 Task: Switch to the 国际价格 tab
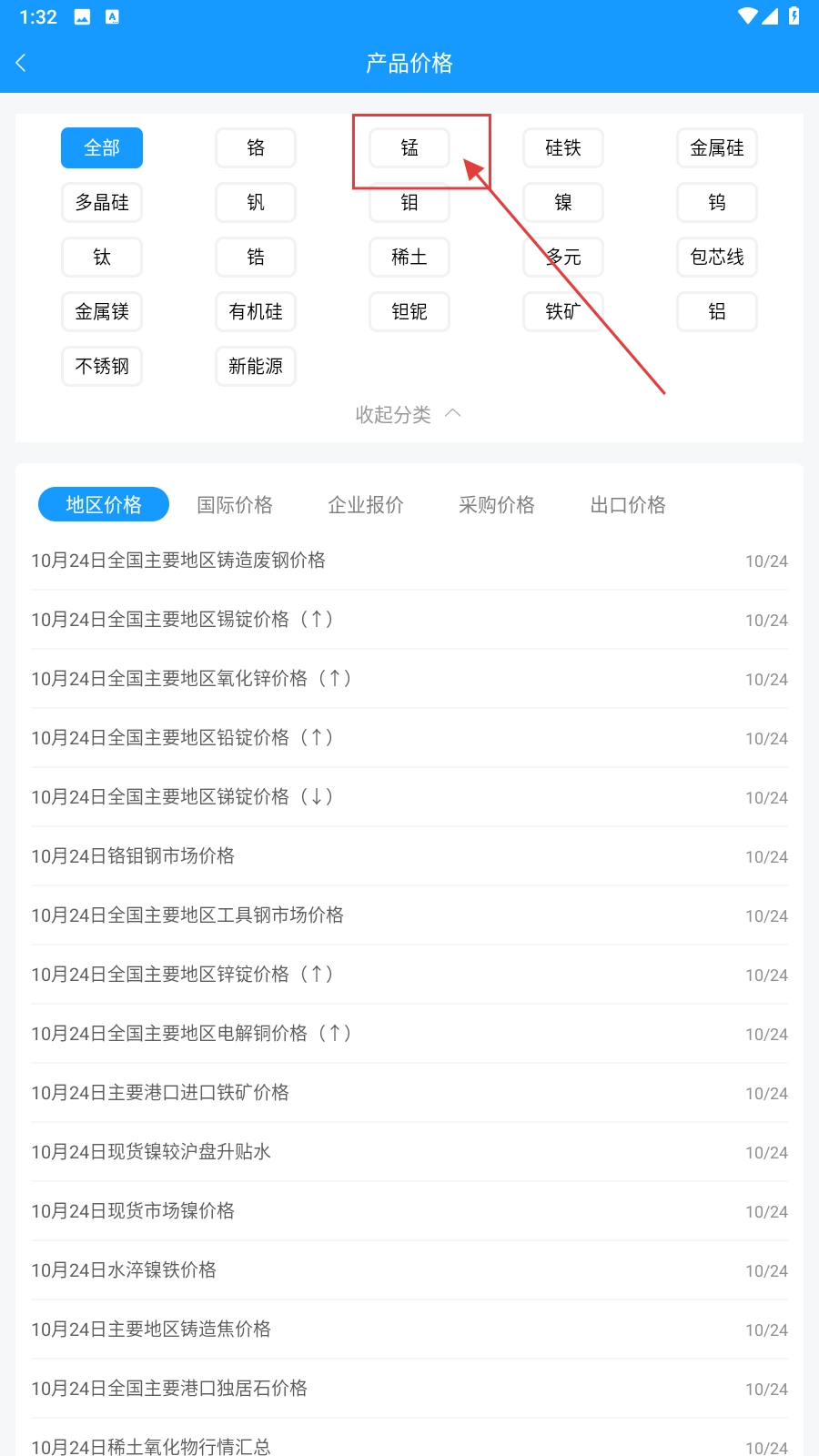point(235,505)
